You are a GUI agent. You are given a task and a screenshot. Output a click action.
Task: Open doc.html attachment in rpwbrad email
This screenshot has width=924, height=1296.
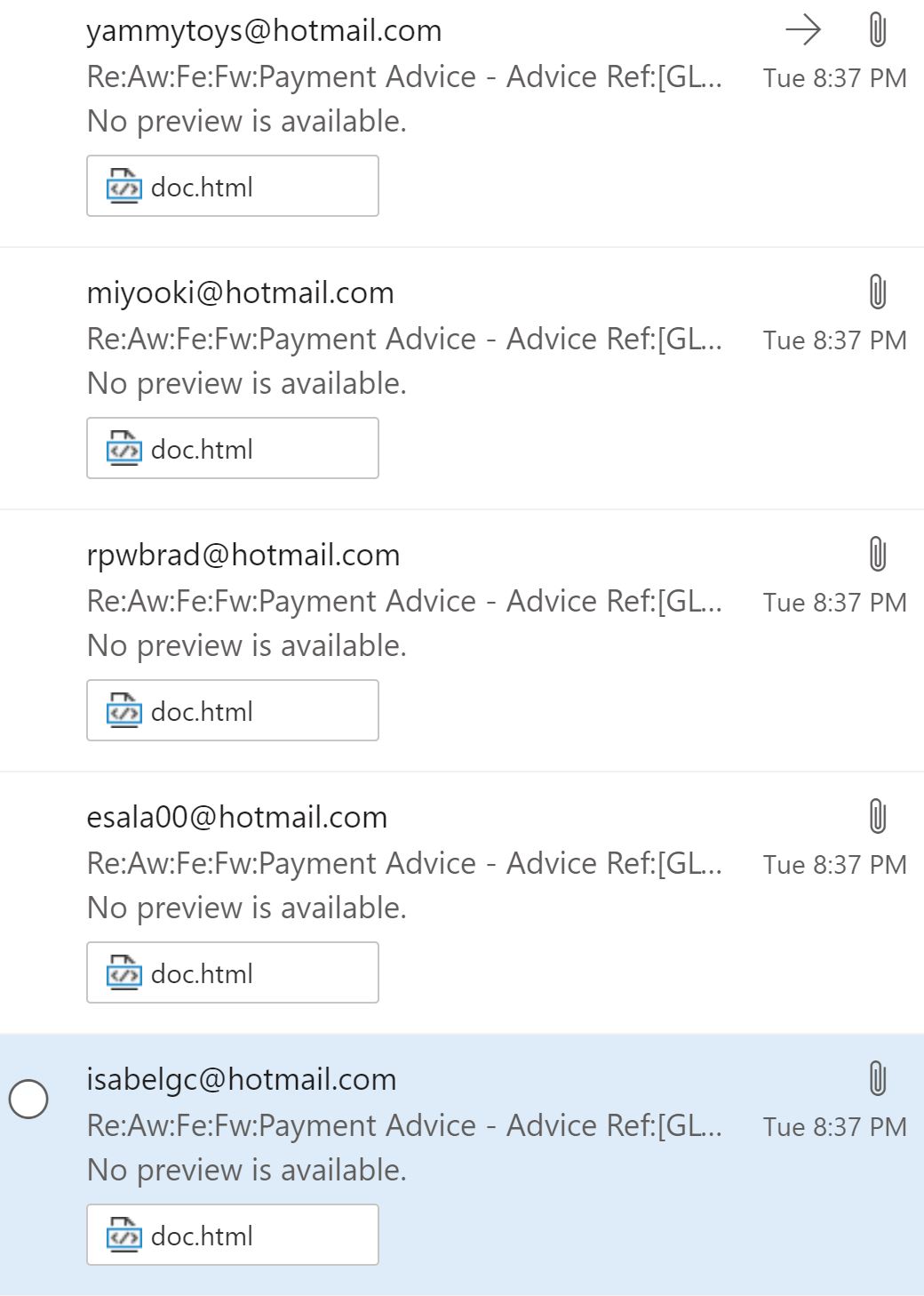pyautogui.click(x=232, y=711)
